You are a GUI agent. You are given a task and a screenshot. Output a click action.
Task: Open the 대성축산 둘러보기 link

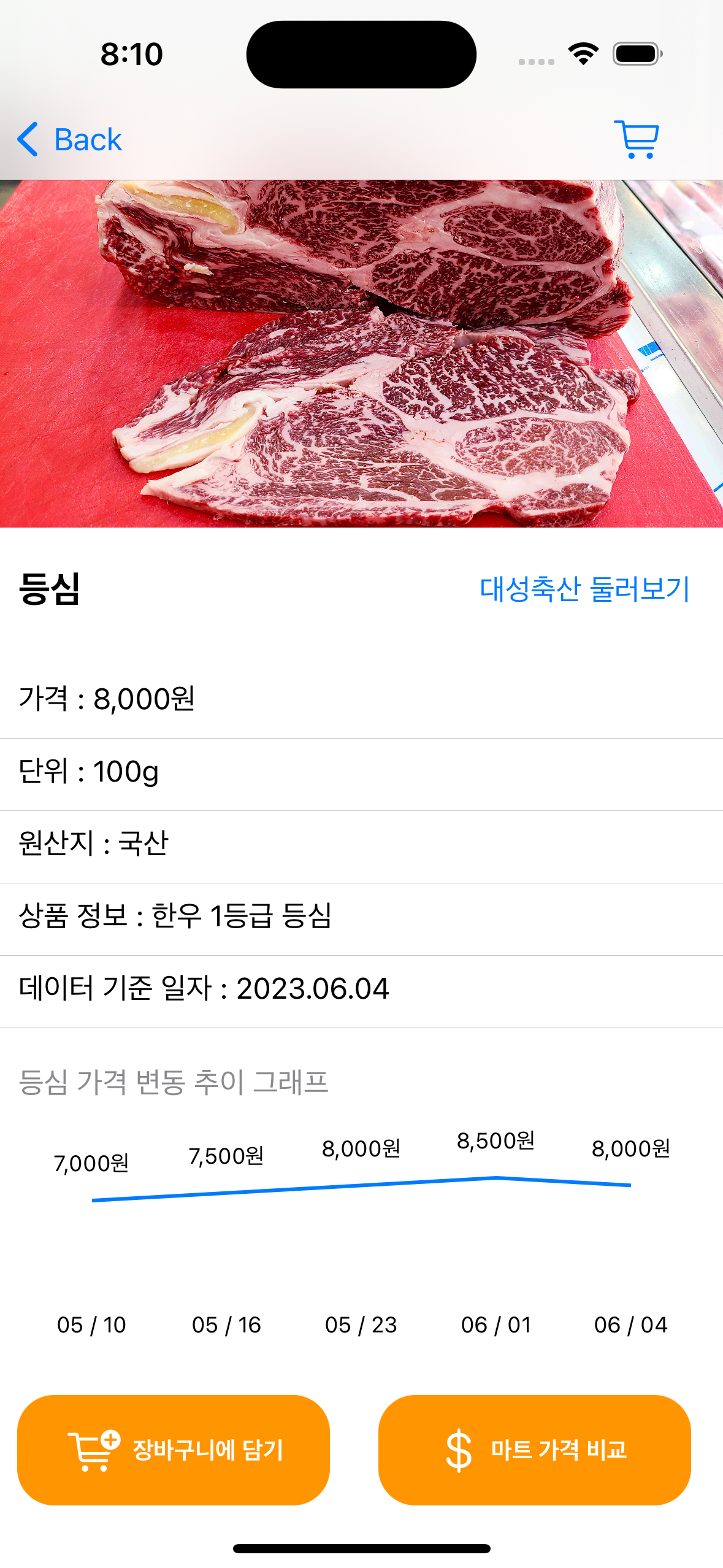pos(584,590)
